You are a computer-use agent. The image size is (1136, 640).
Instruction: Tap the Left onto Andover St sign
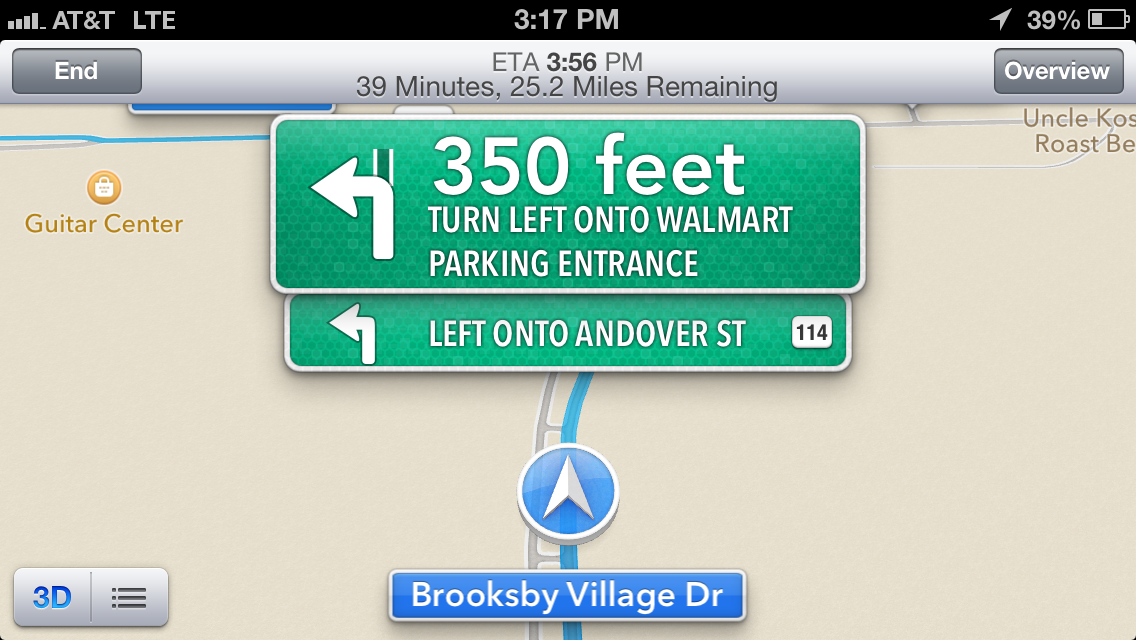tap(567, 333)
